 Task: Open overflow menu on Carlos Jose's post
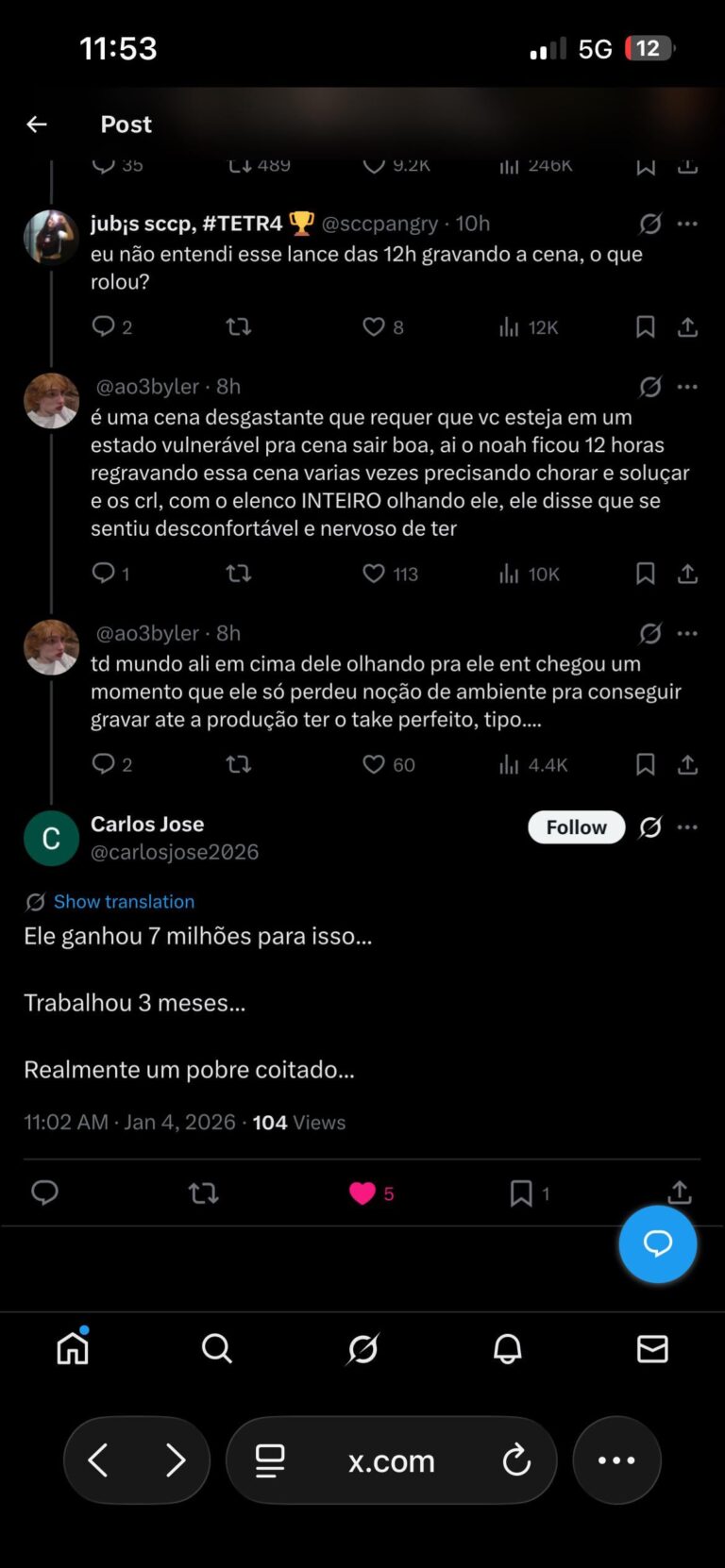click(687, 827)
